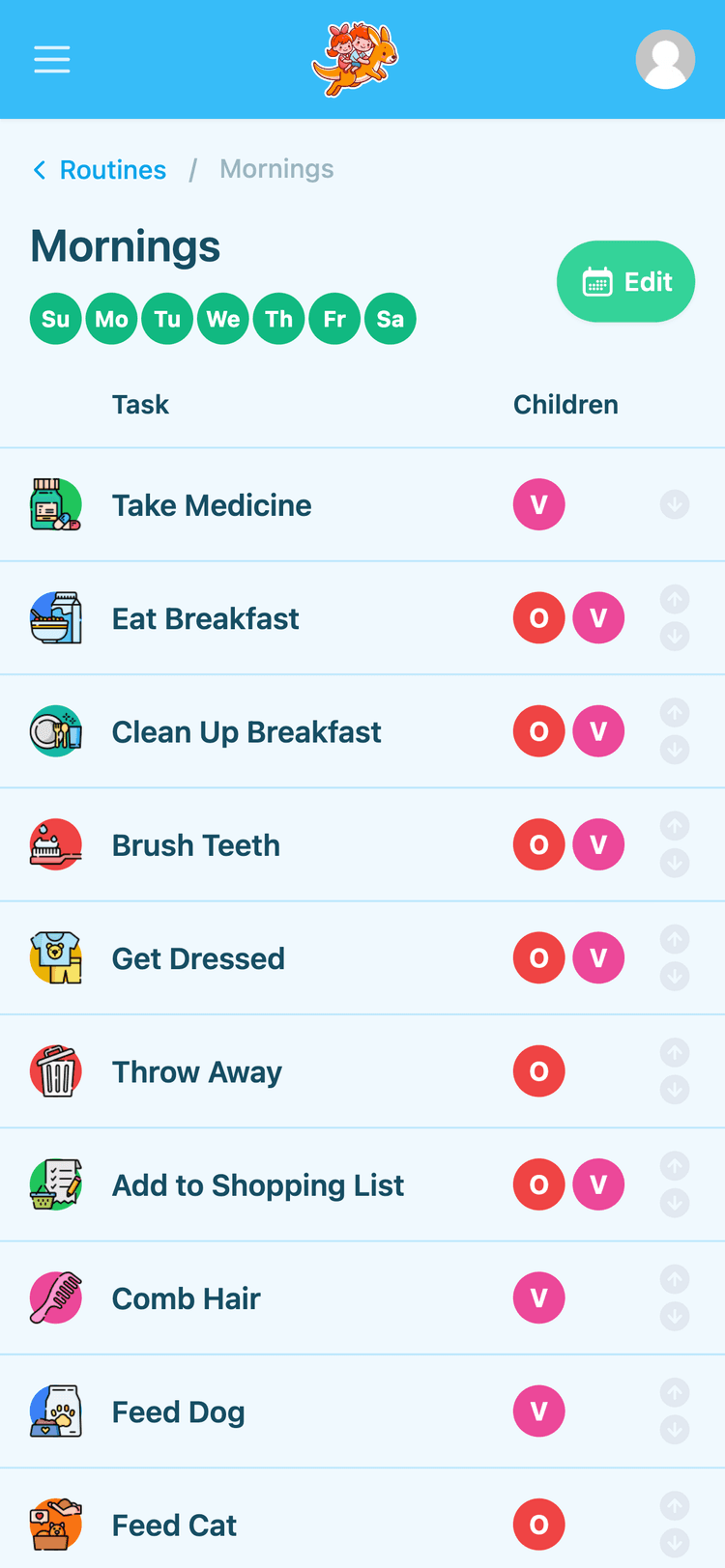This screenshot has height=1568, width=725.
Task: Click the V child badge on Take Medicine
Action: point(538,504)
